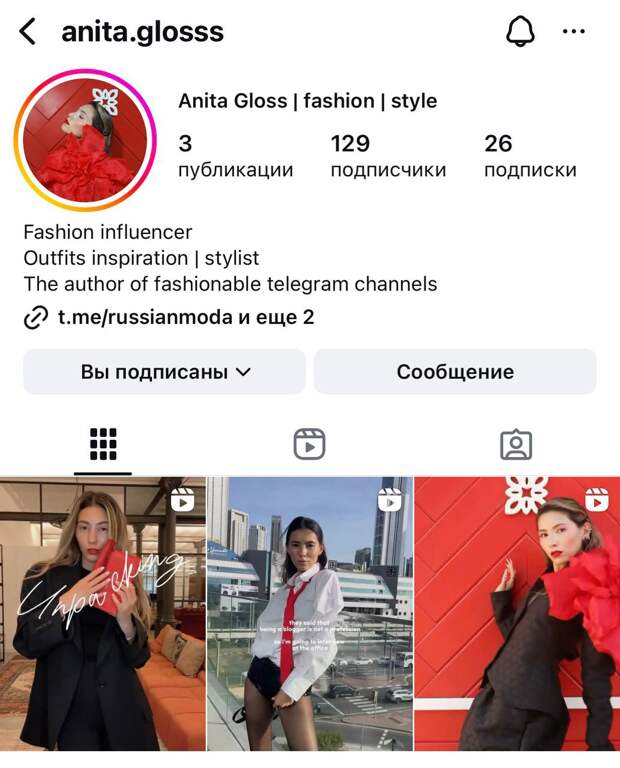The image size is (620, 768).
Task: Open the 26 подписки following list
Action: point(530,156)
